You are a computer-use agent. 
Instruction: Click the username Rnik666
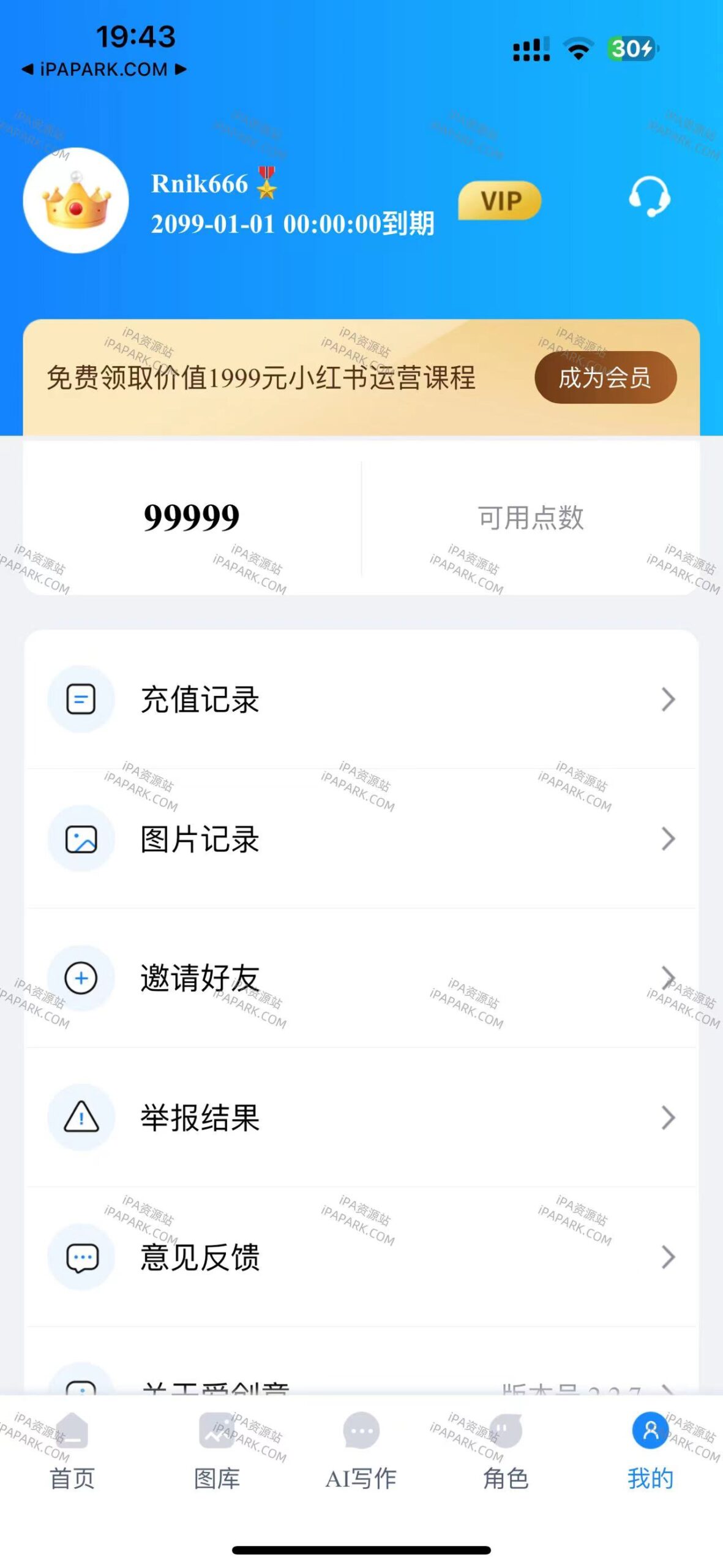point(201,185)
